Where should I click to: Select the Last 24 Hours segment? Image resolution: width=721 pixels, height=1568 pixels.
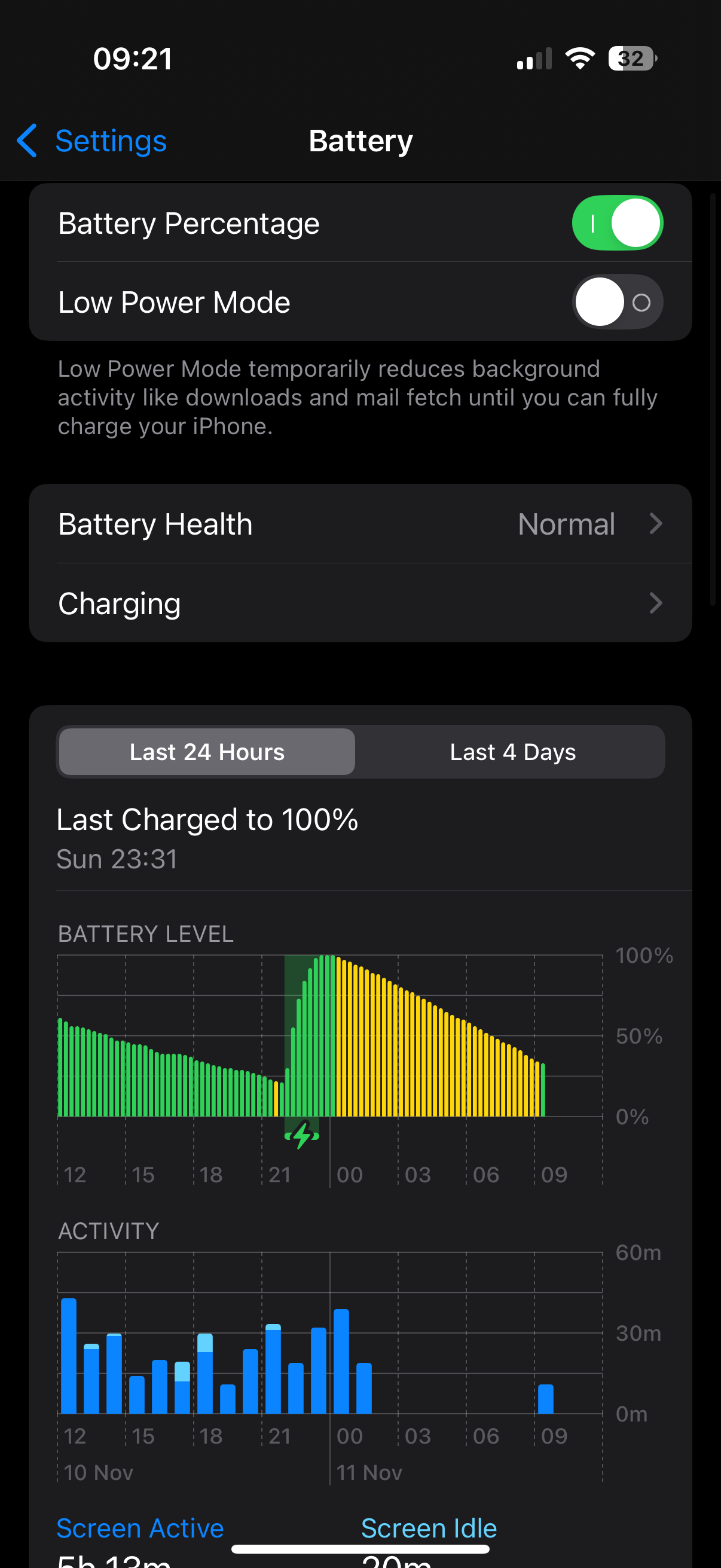click(207, 752)
